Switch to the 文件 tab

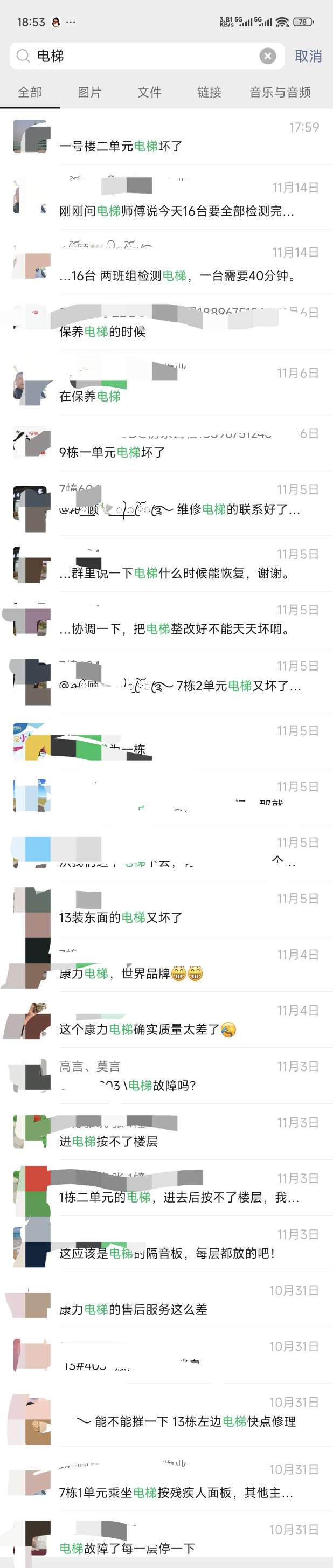[149, 92]
